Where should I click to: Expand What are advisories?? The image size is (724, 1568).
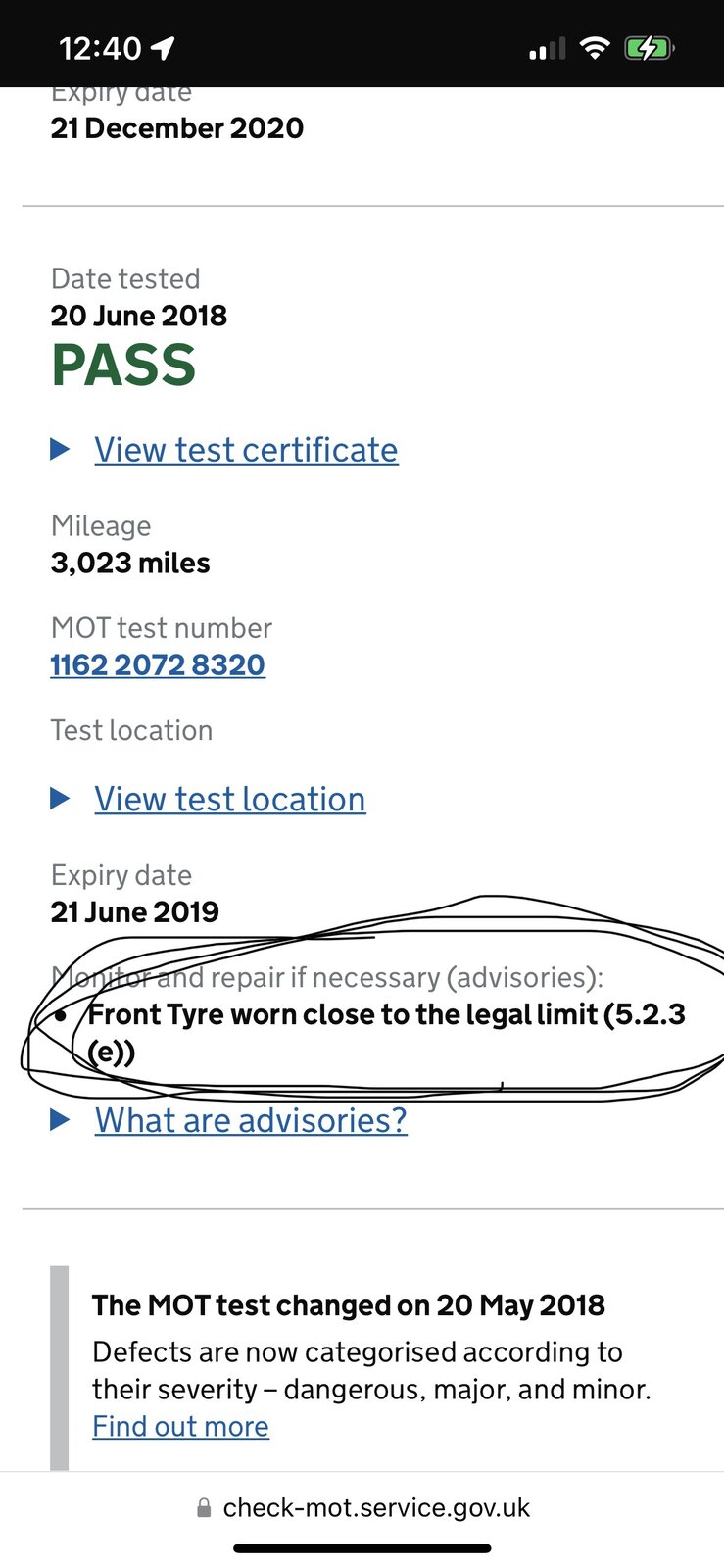pos(250,1120)
